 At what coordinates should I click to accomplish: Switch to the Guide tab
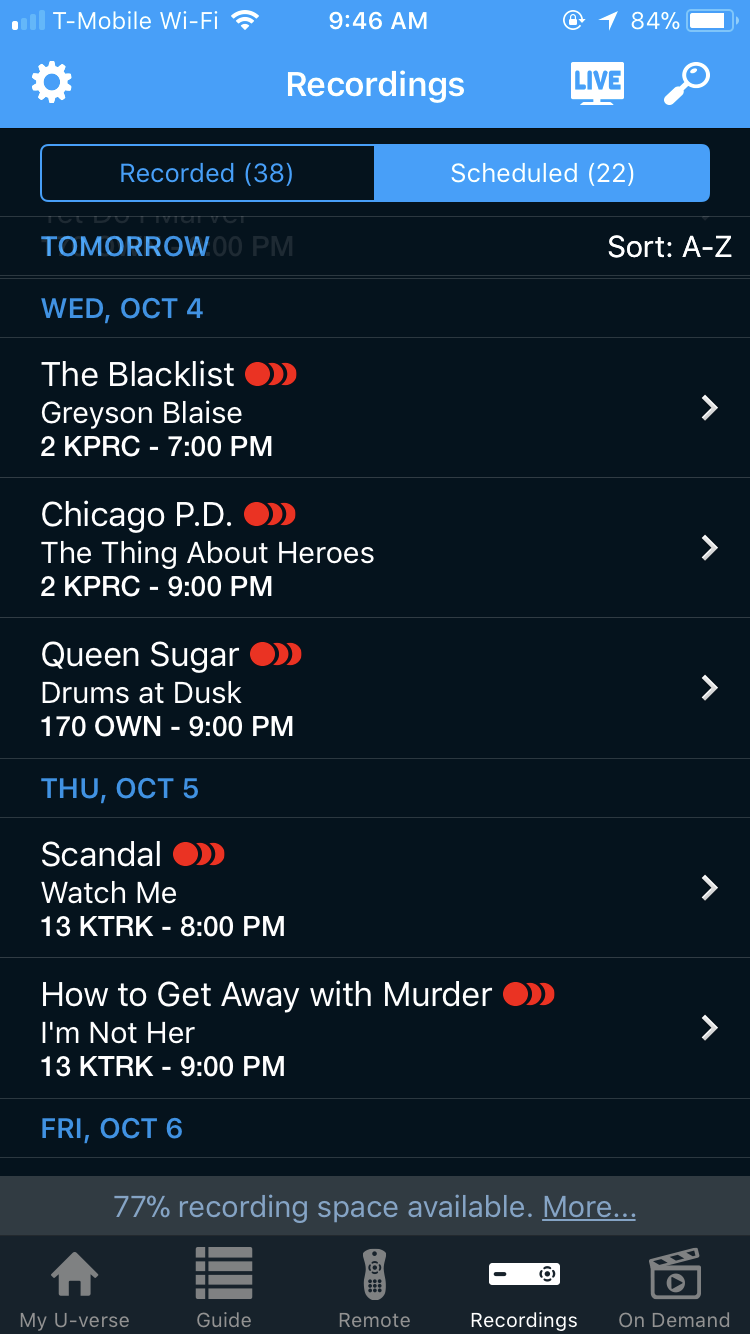click(x=224, y=1288)
